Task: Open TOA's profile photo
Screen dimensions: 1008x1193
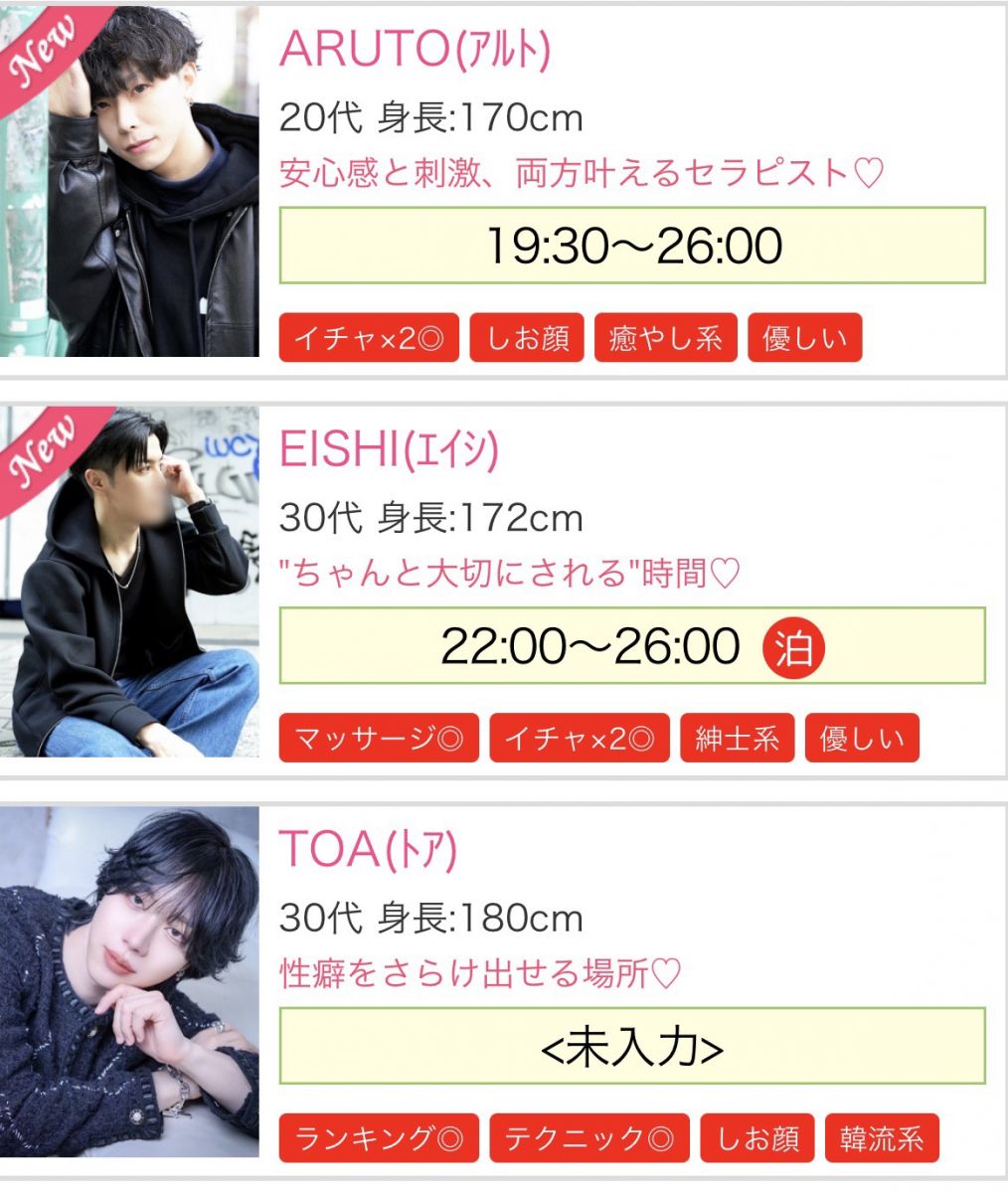Action: click(x=129, y=982)
